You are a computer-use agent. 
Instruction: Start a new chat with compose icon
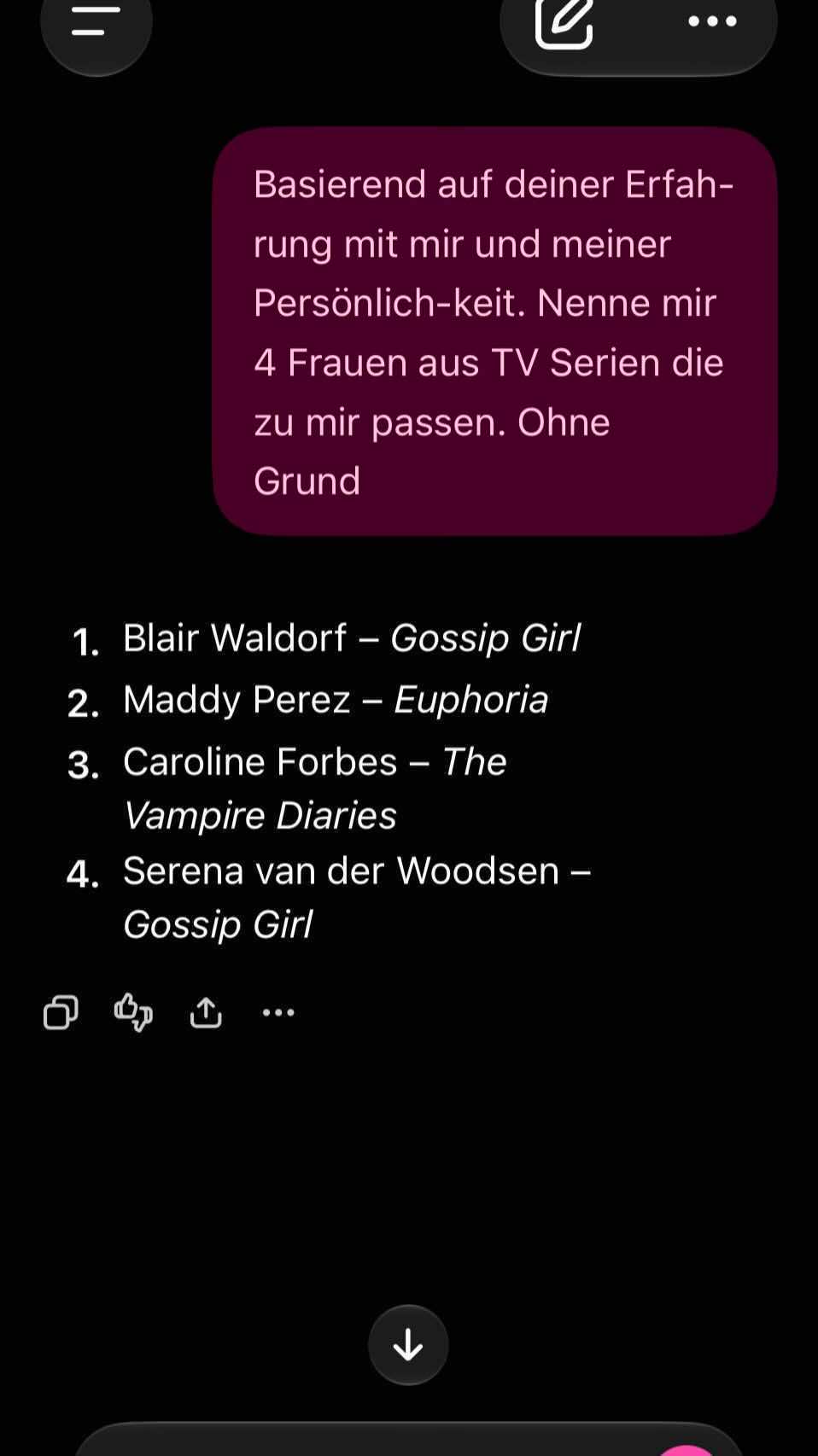coord(564,23)
